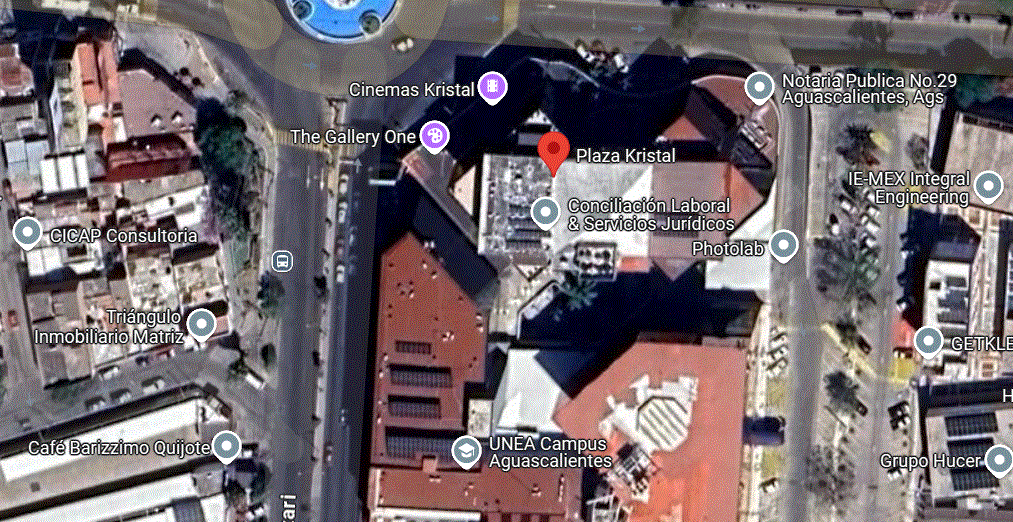Open Triángulo Inmobiliario Matriz marker
1013x522 pixels.
[202, 324]
